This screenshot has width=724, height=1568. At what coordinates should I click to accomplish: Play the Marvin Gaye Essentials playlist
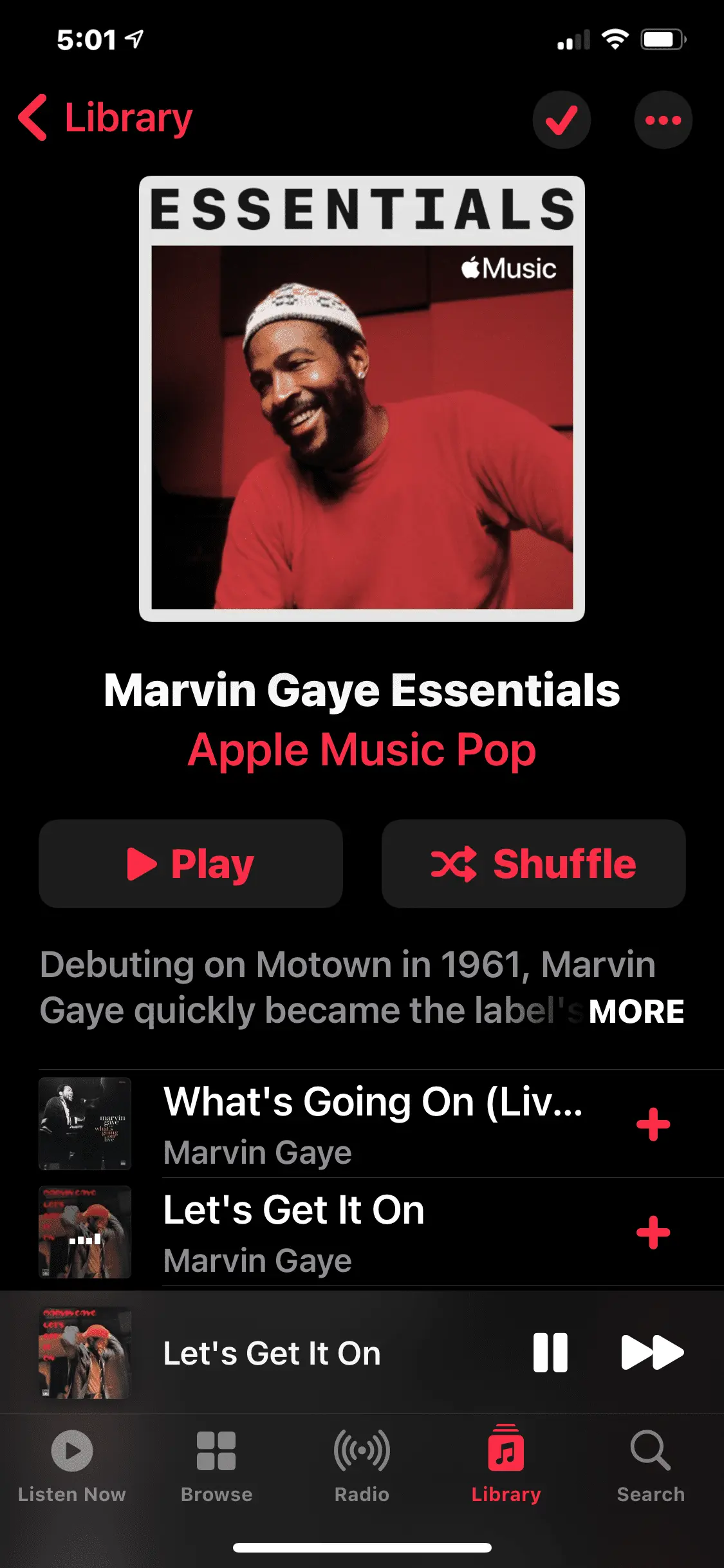click(190, 864)
